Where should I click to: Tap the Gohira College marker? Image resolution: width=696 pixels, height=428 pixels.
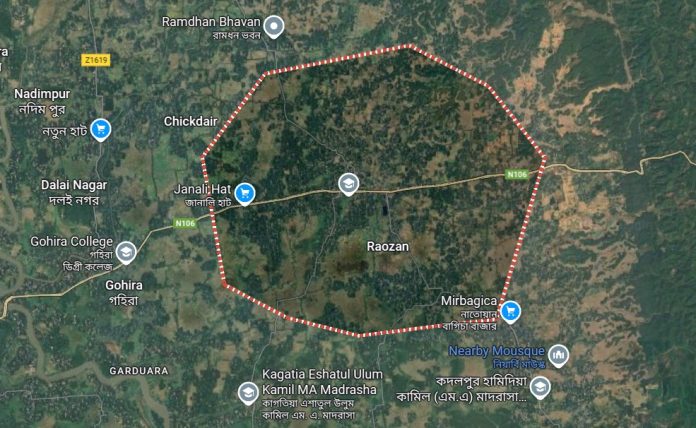coord(126,252)
